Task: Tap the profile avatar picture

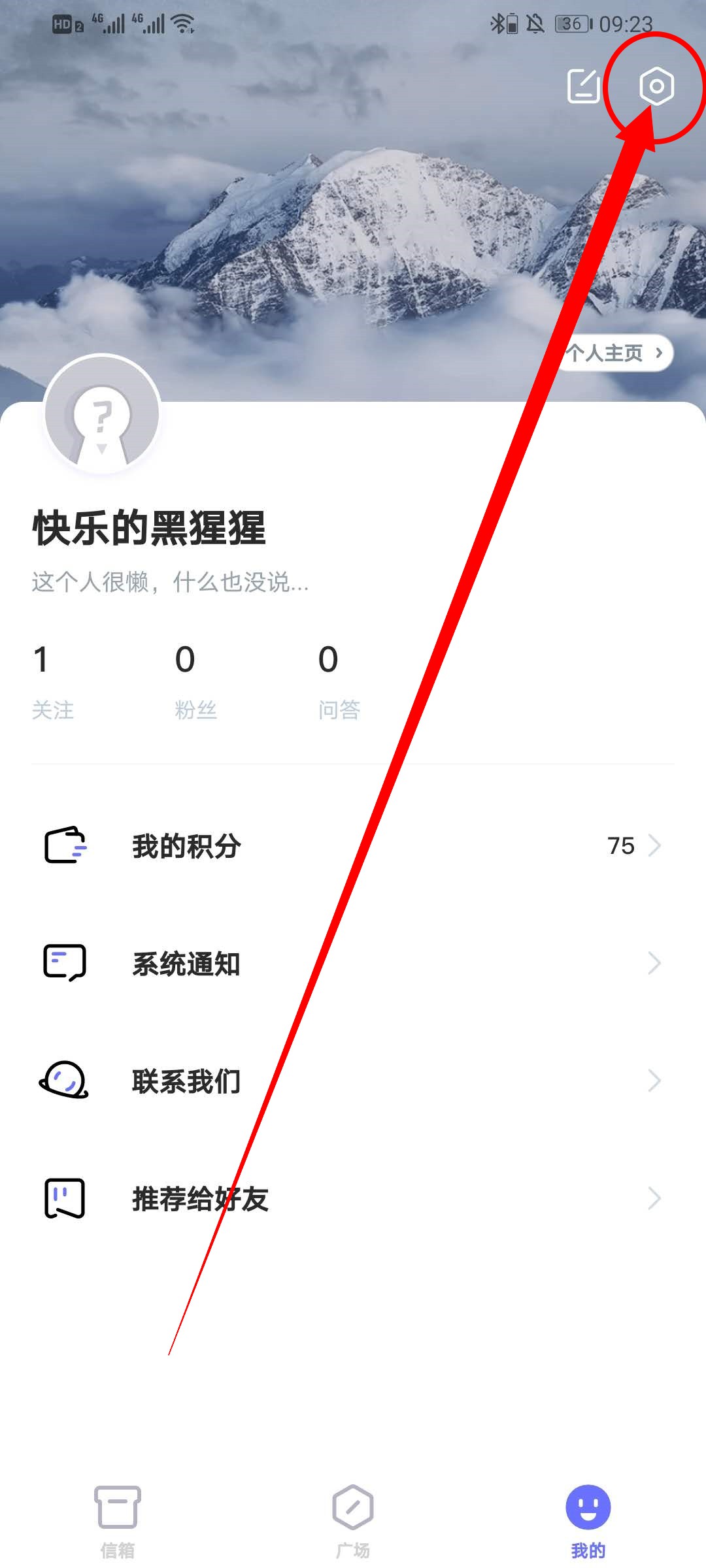Action: pos(102,414)
